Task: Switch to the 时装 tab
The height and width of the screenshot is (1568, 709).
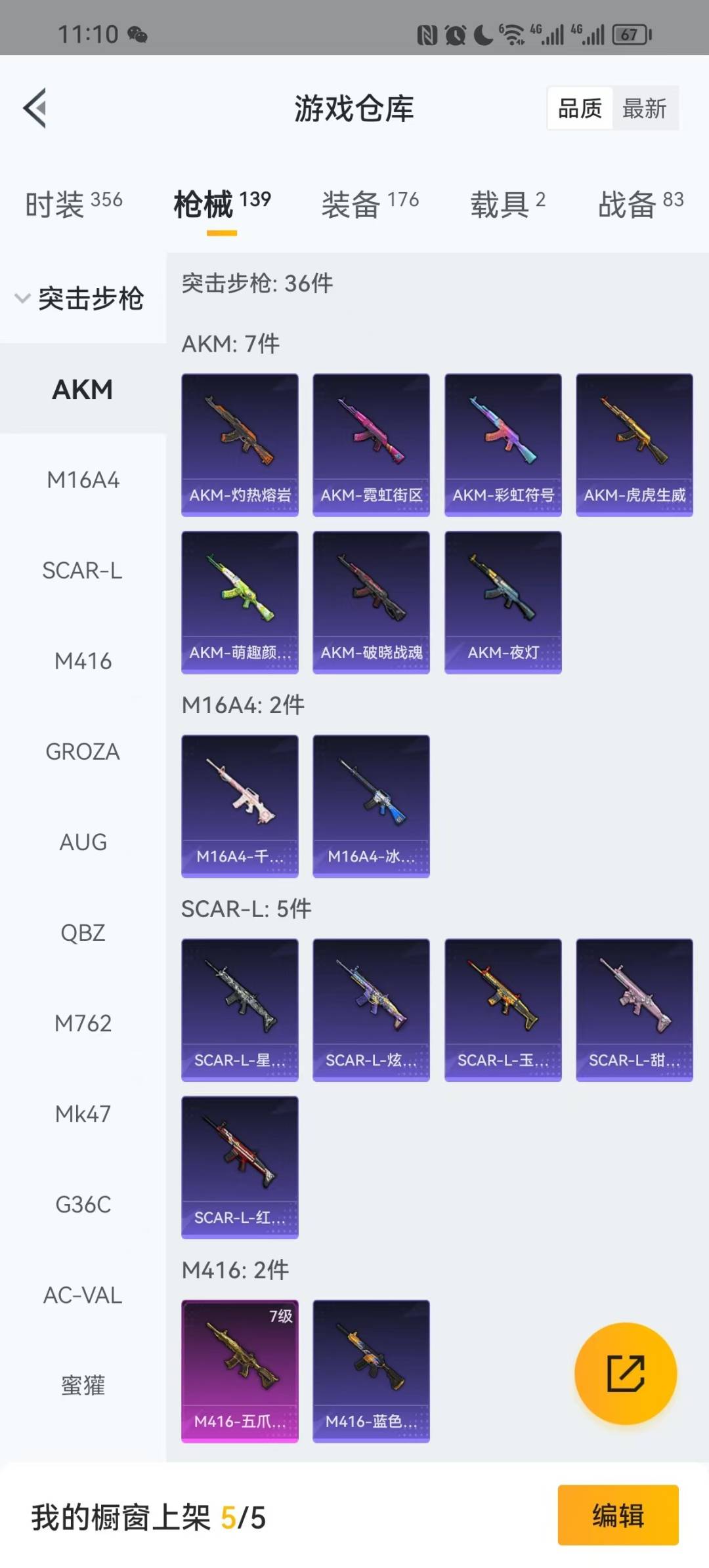Action: 74,203
